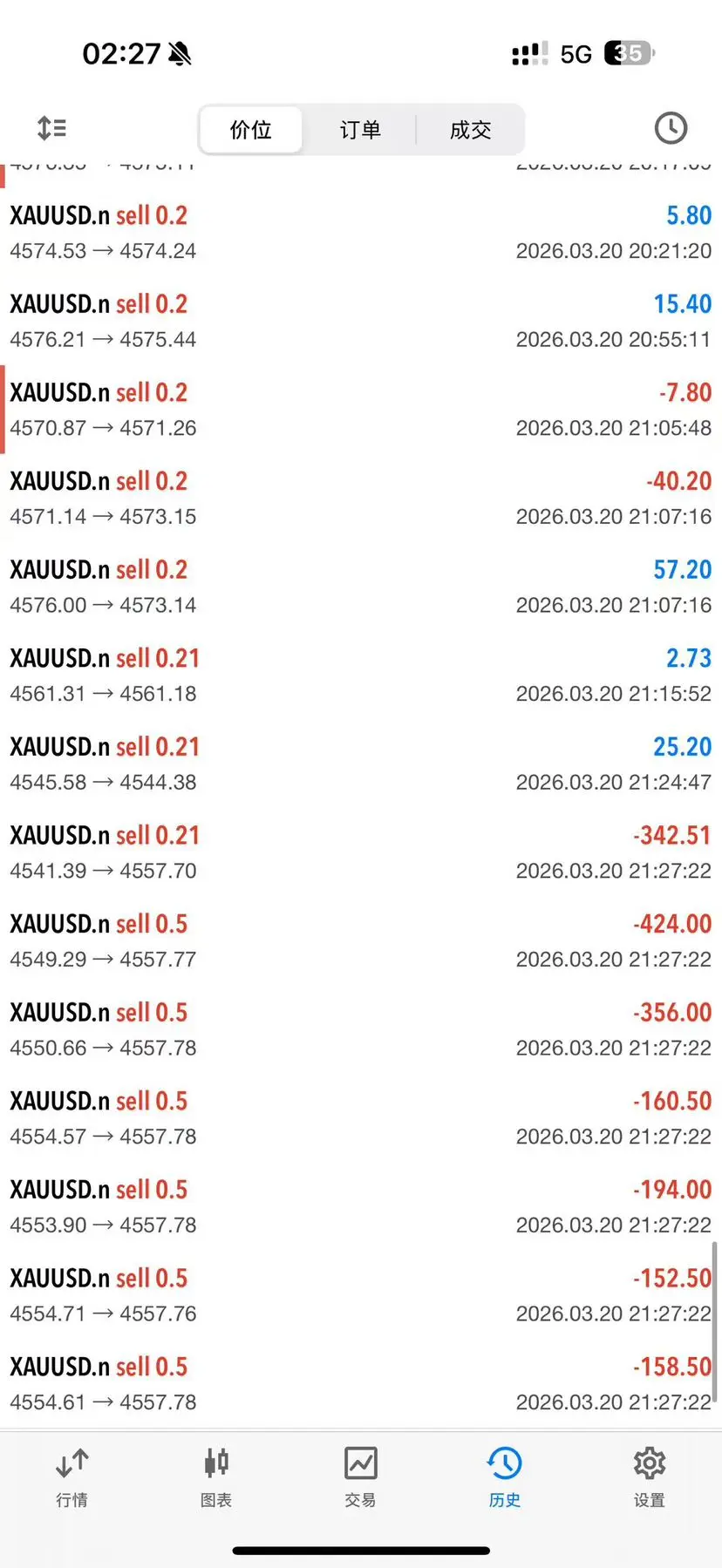This screenshot has width=722, height=1568.
Task: Expand the sell 0.21 trade with 25.20 profit
Action: 361,764
